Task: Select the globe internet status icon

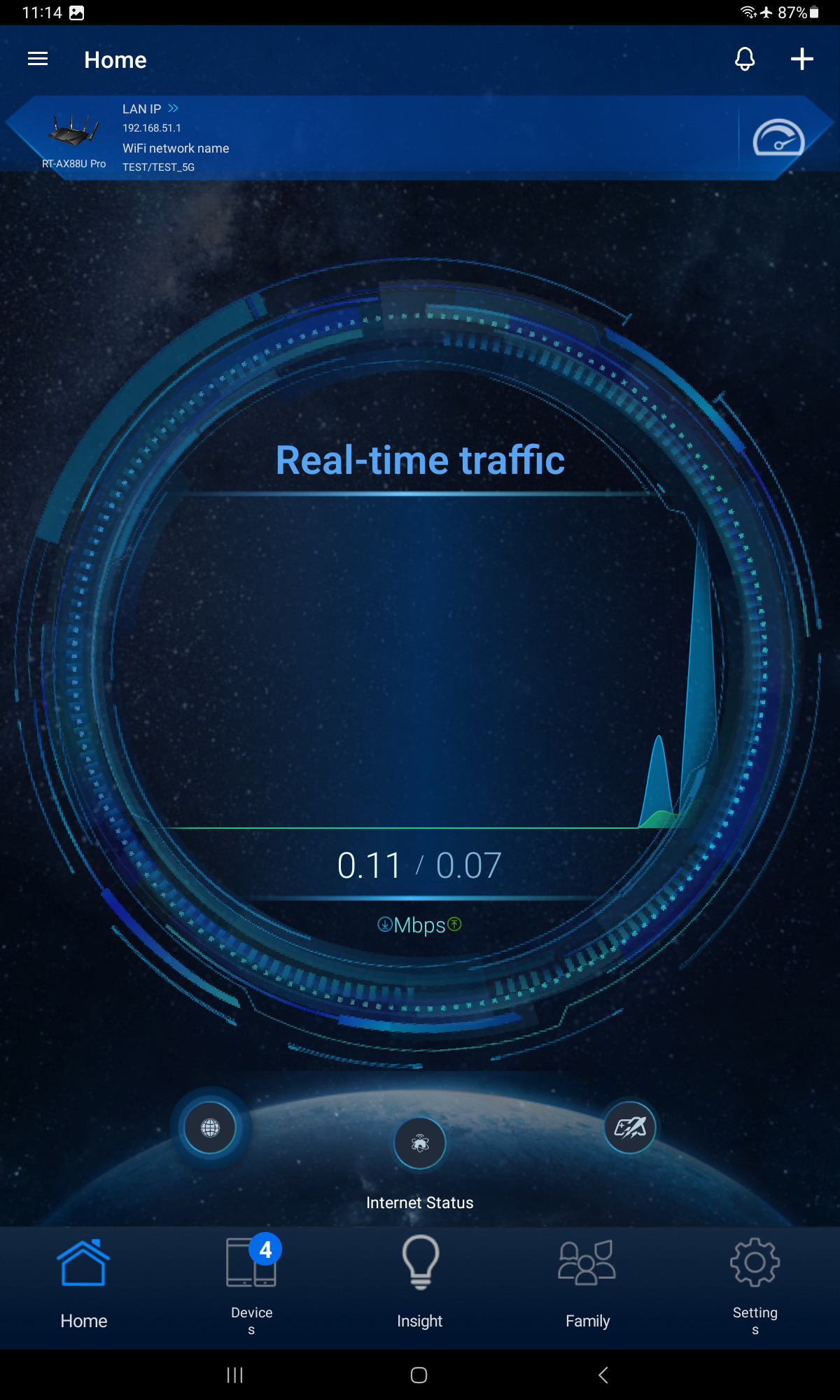Action: point(210,1128)
